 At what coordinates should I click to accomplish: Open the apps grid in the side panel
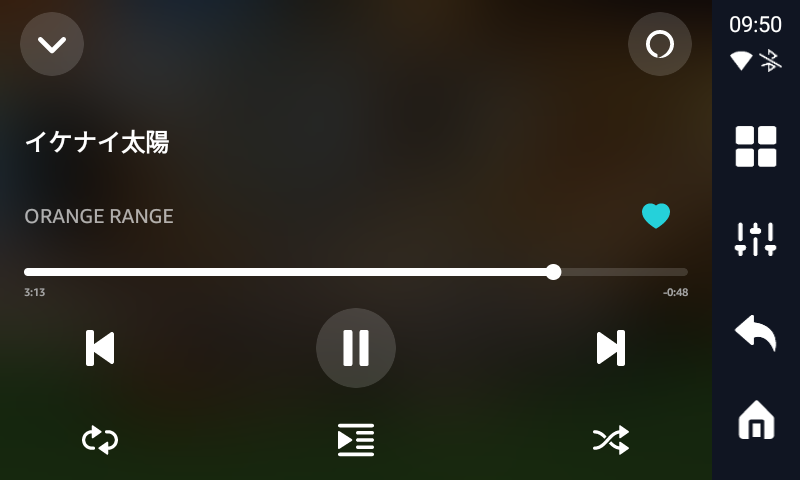coord(756,146)
